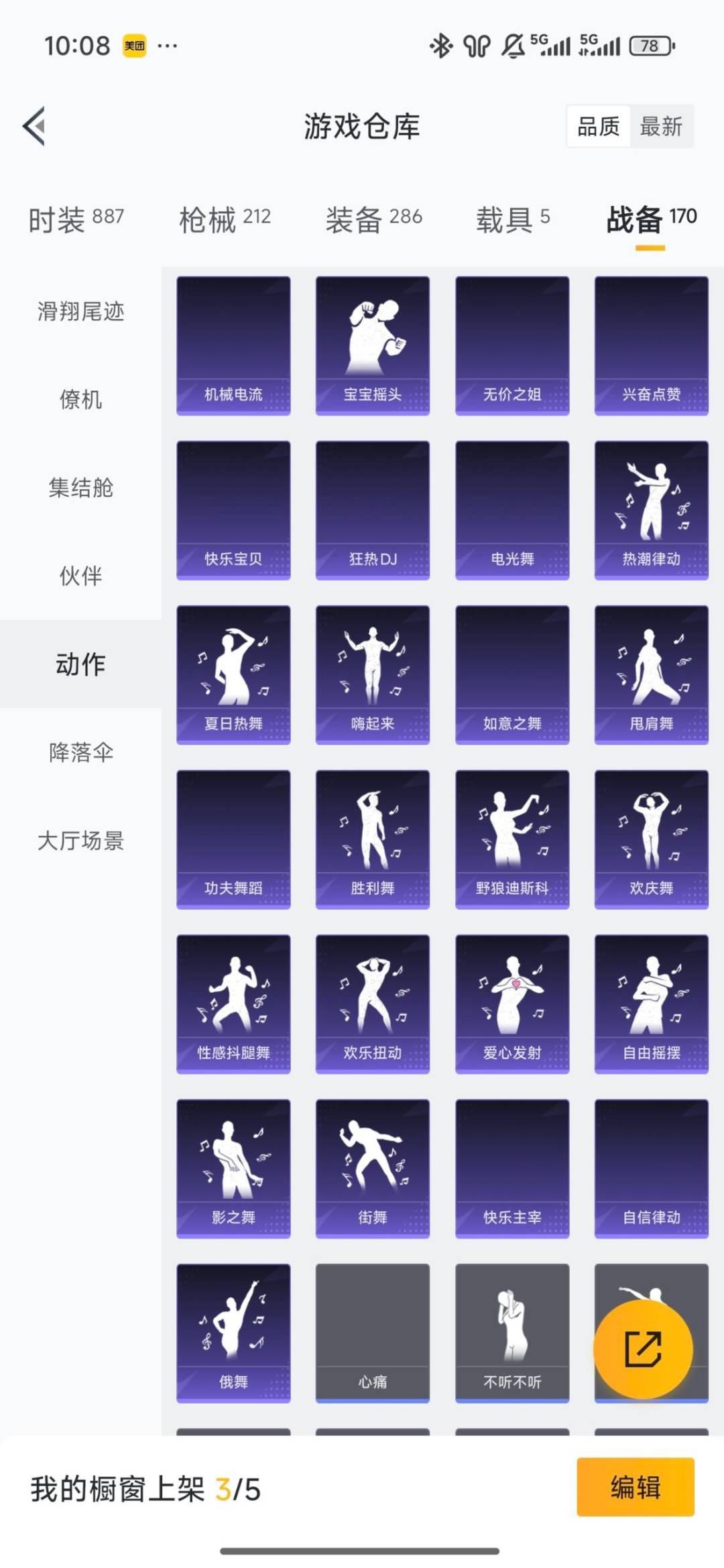Tap the back arrow at top left
The image size is (724, 1568).
click(x=34, y=127)
